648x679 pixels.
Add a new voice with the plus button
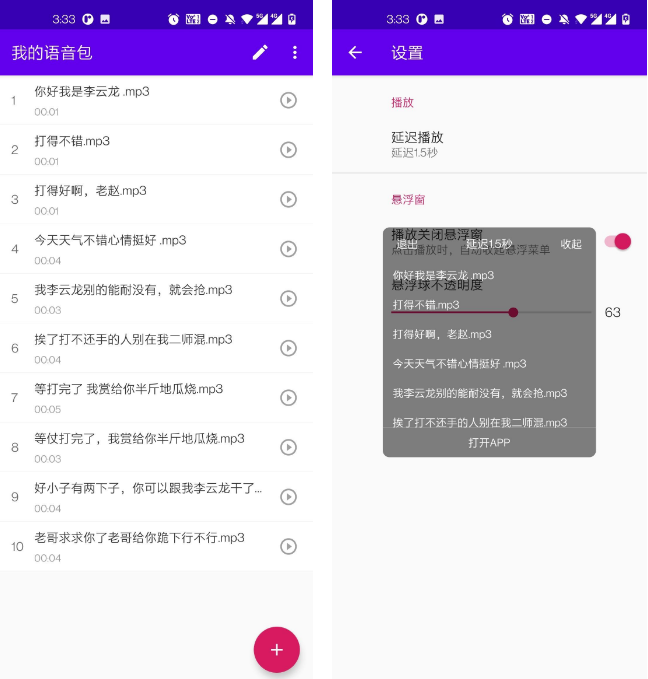[x=277, y=650]
